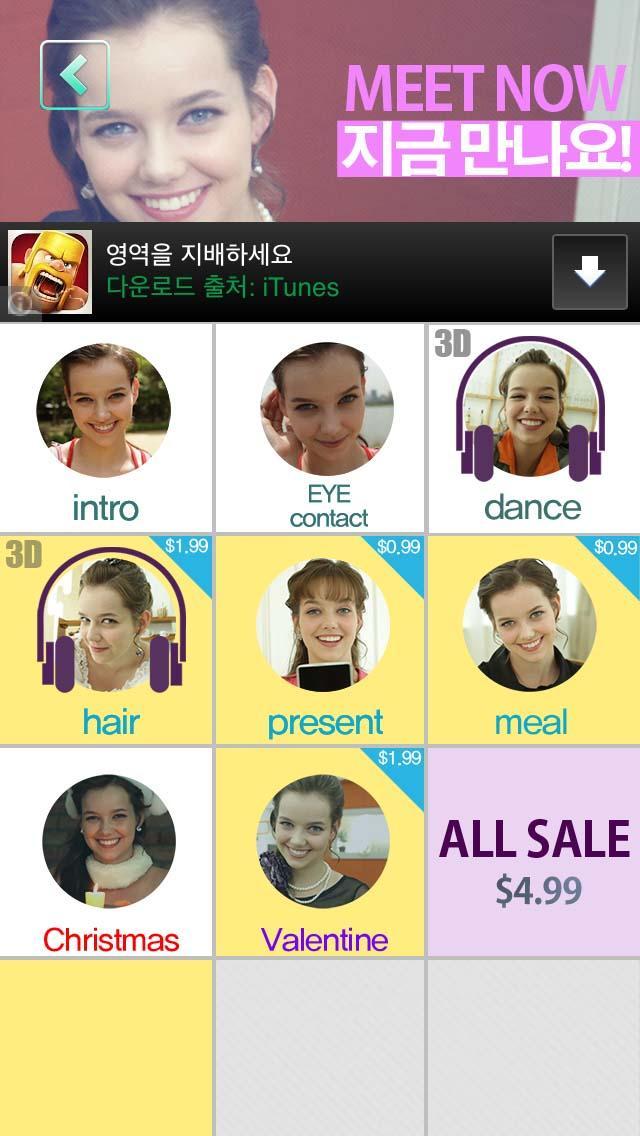
Task: Open the intro video tile
Action: [x=105, y=428]
